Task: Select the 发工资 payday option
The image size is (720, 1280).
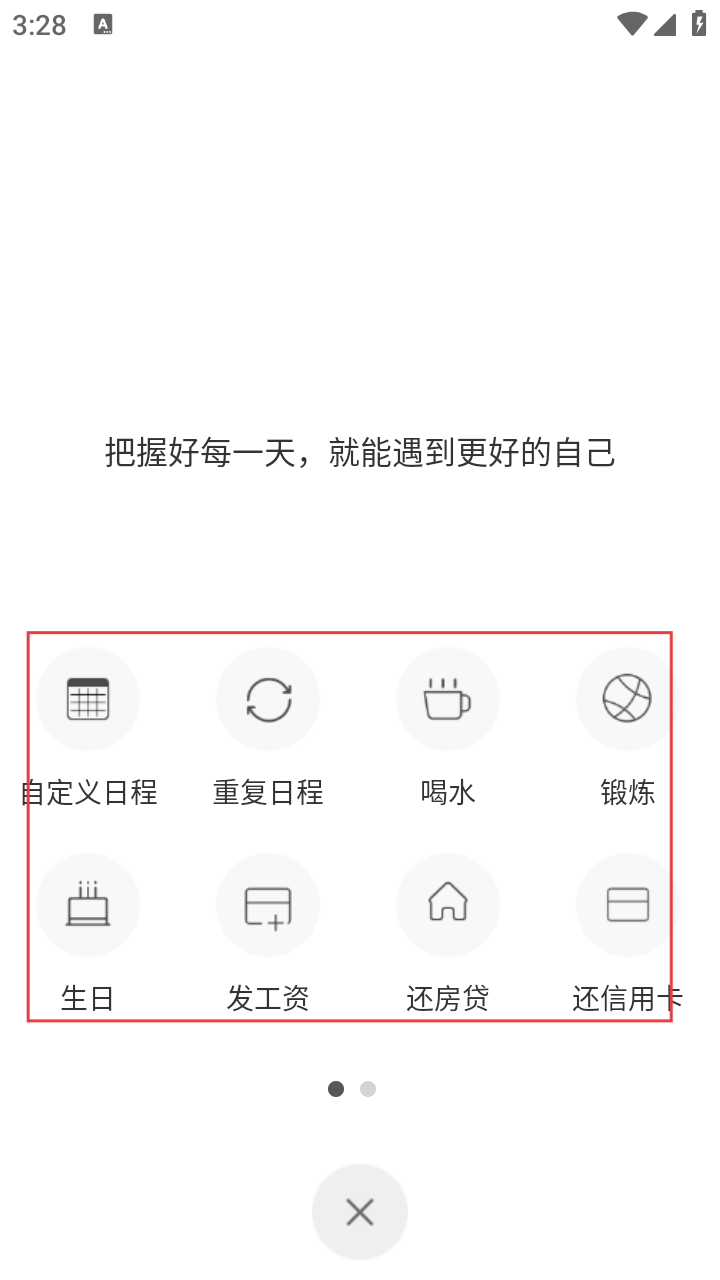Action: pyautogui.click(x=268, y=905)
